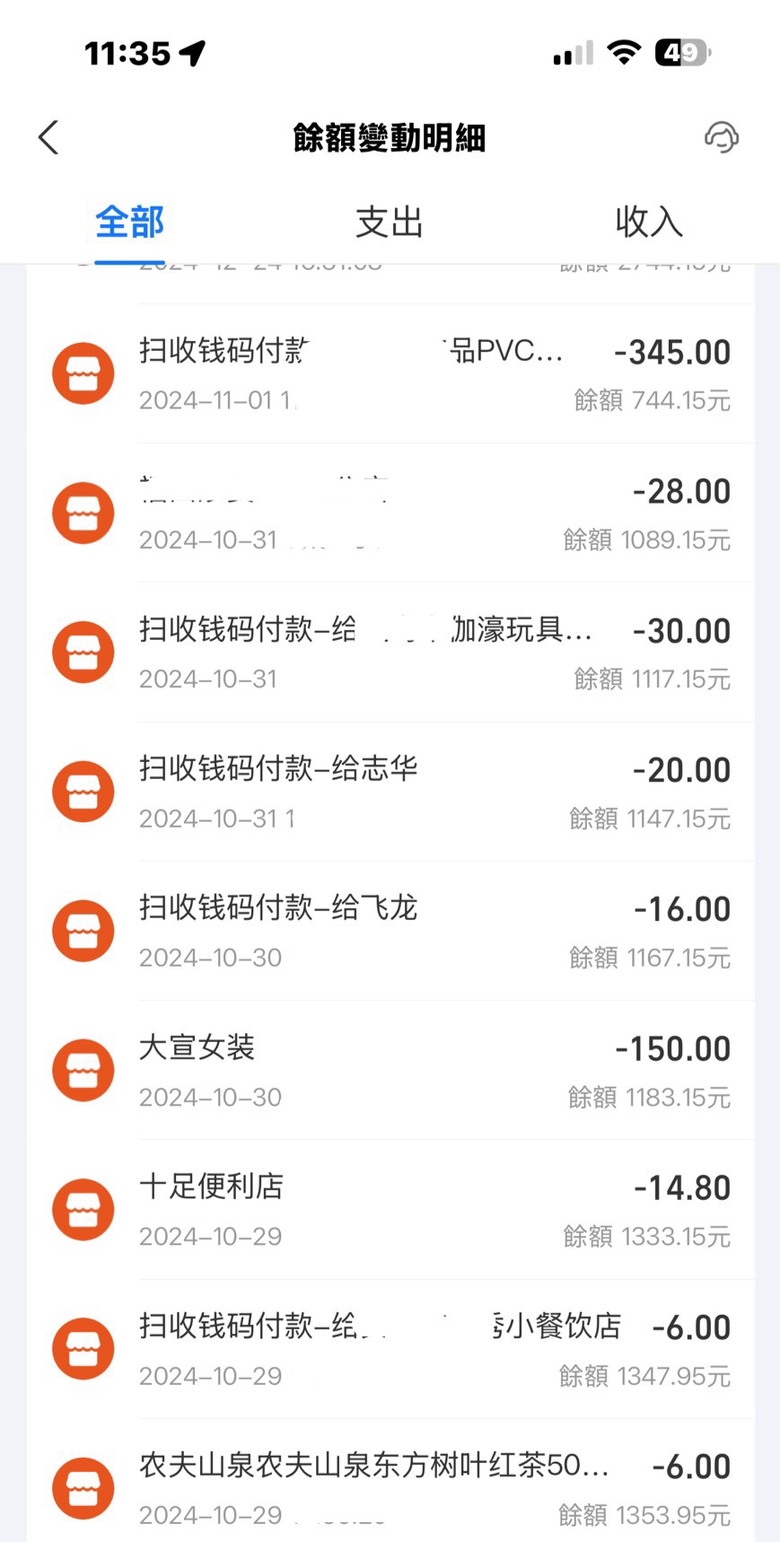Image resolution: width=780 pixels, height=1542 pixels.
Task: View the payment to 志华 details
Action: point(391,791)
